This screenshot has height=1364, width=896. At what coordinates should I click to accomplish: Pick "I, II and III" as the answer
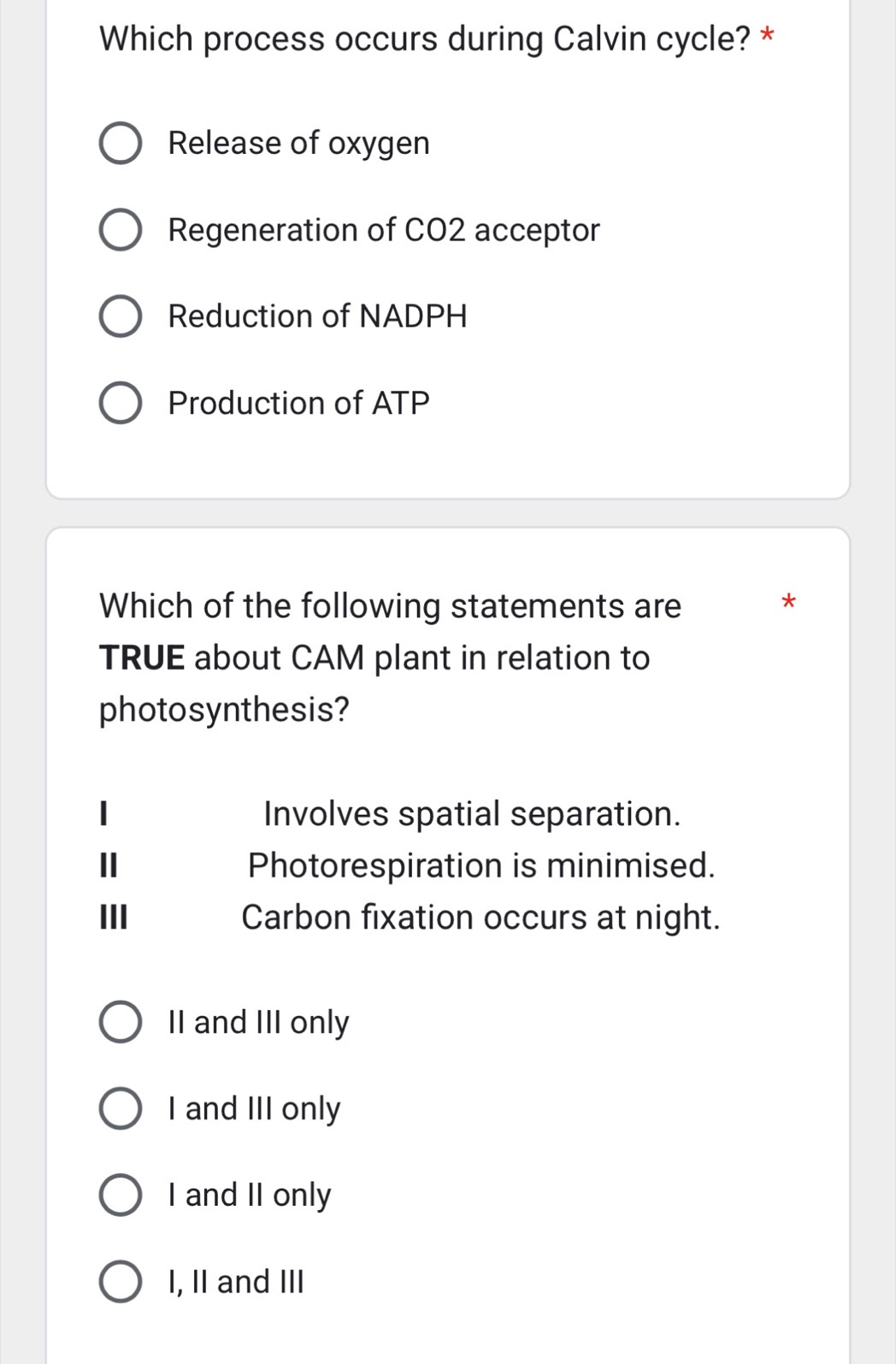(x=121, y=1282)
